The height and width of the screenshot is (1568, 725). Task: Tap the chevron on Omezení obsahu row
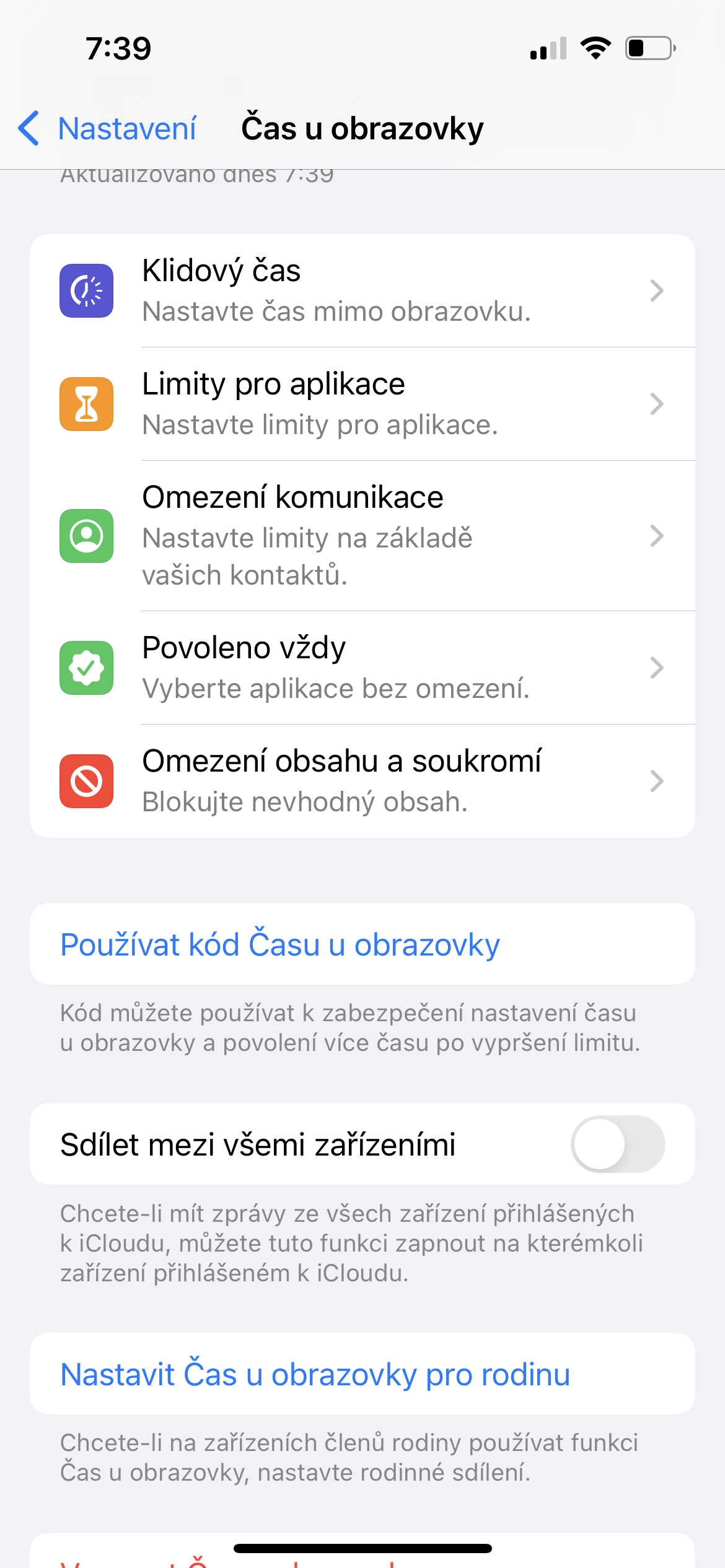(x=657, y=781)
